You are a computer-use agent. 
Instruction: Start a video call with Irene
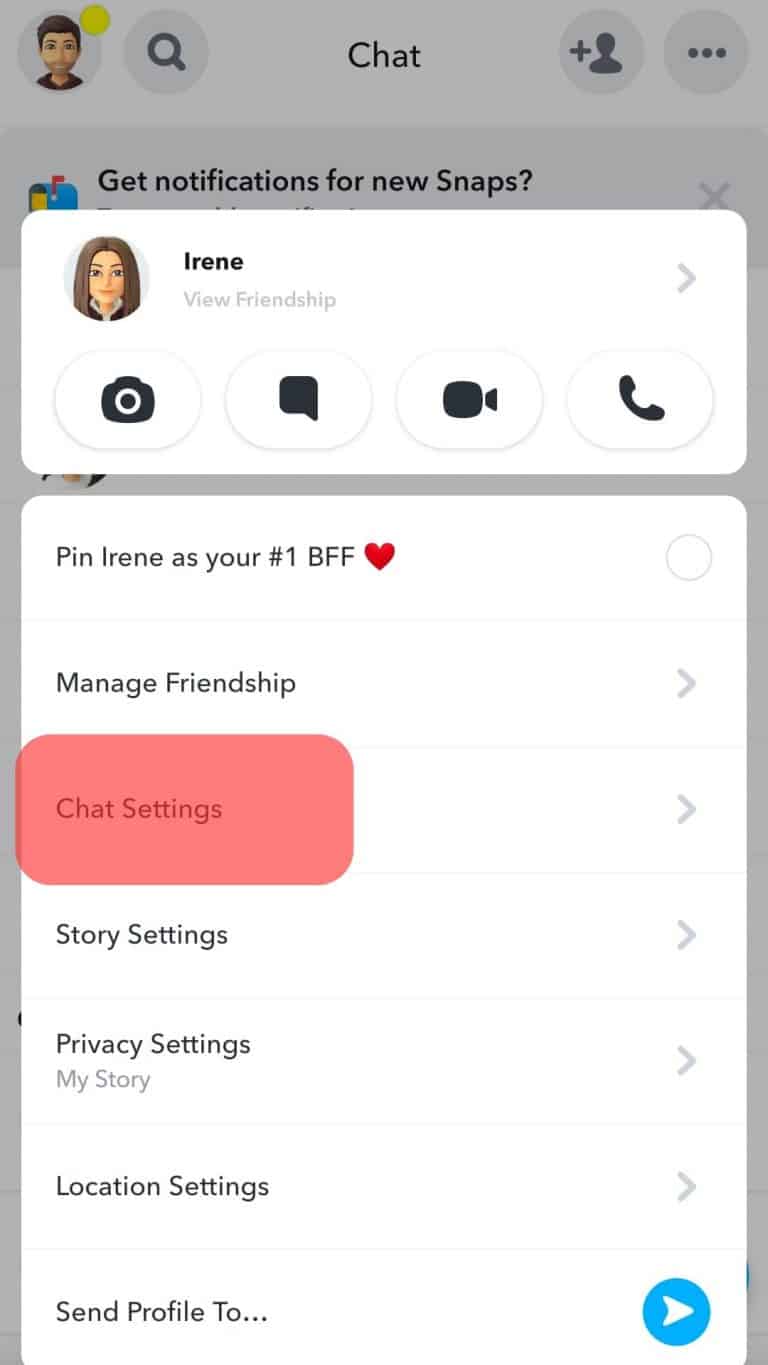click(x=469, y=399)
